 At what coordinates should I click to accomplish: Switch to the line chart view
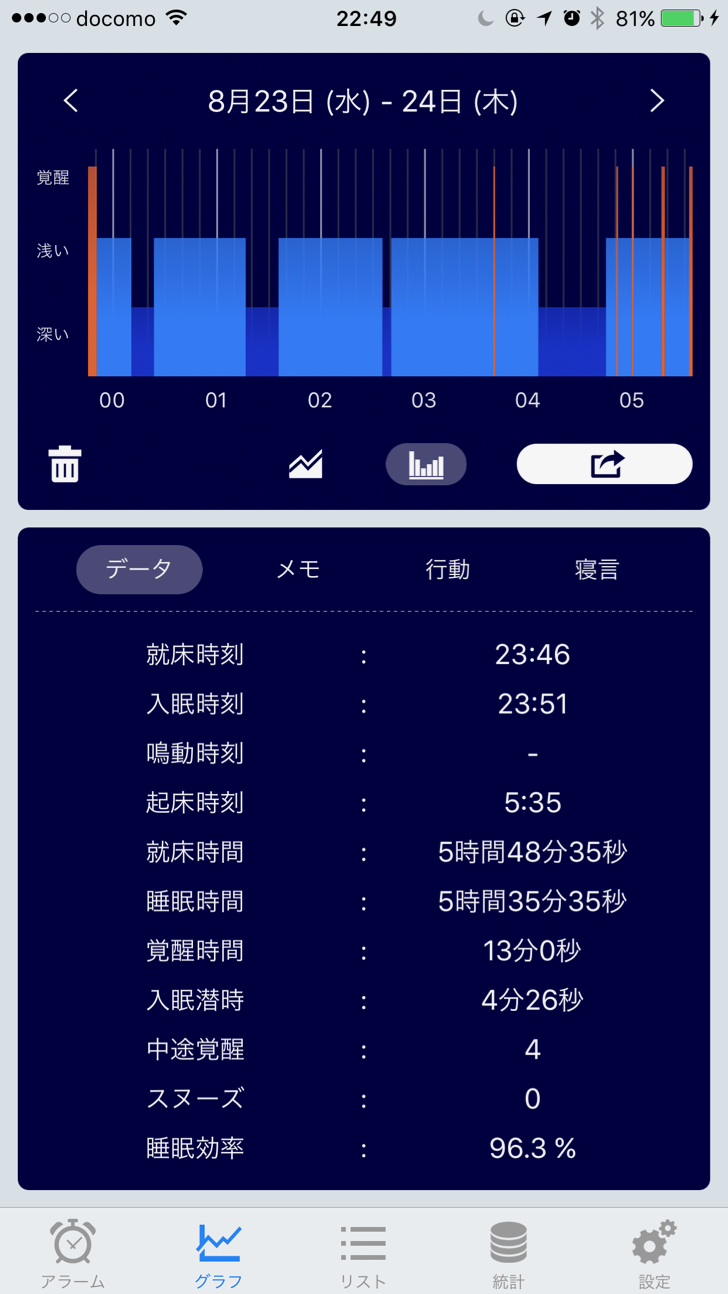(x=306, y=464)
